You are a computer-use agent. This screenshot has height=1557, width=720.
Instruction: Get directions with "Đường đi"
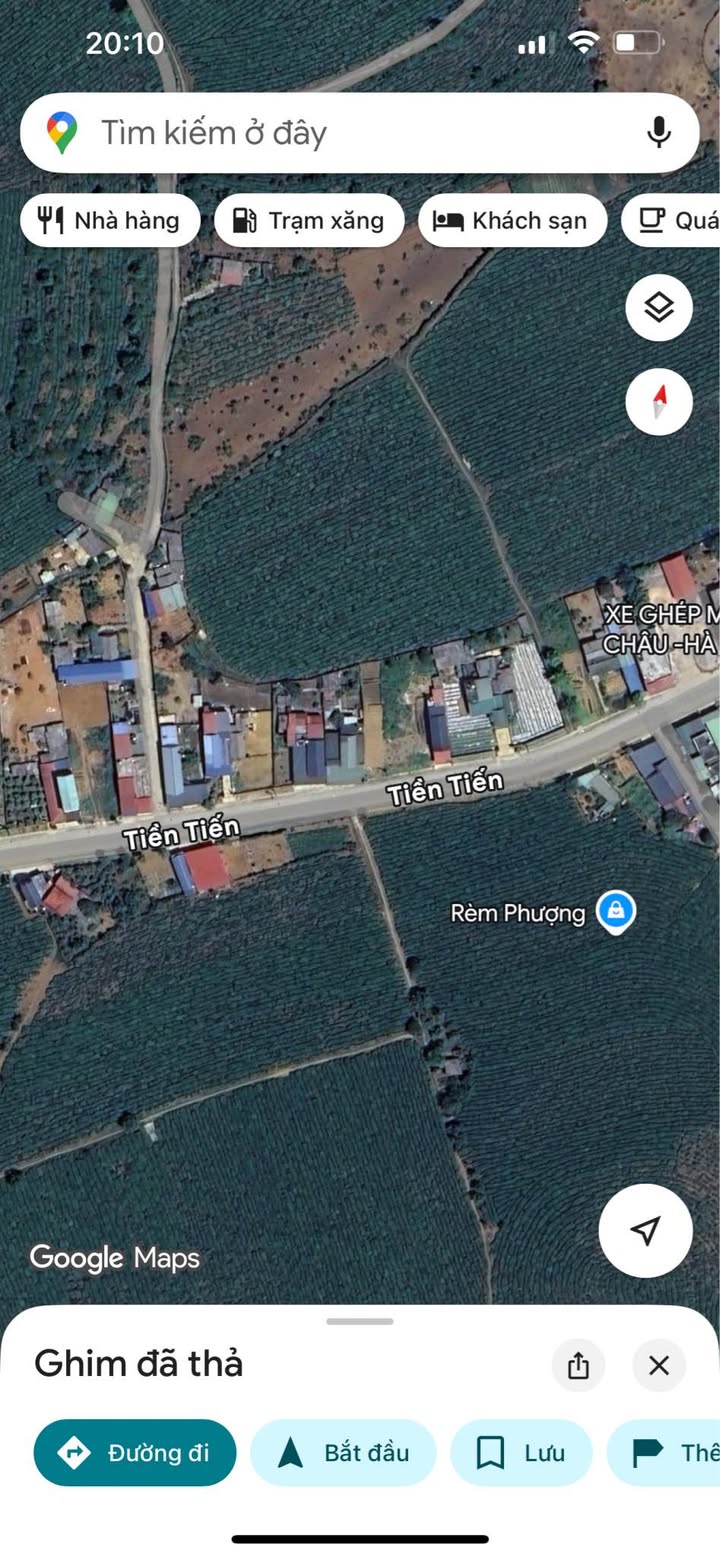click(x=135, y=1453)
